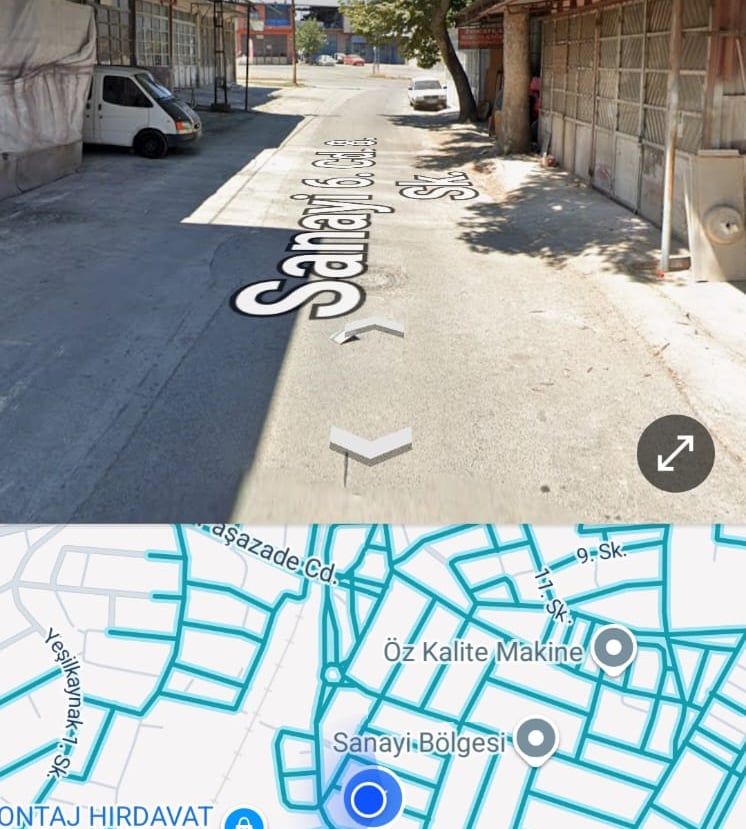Move forward along Sanayi 6. Cd.
746x829 pixels.
[x=368, y=329]
